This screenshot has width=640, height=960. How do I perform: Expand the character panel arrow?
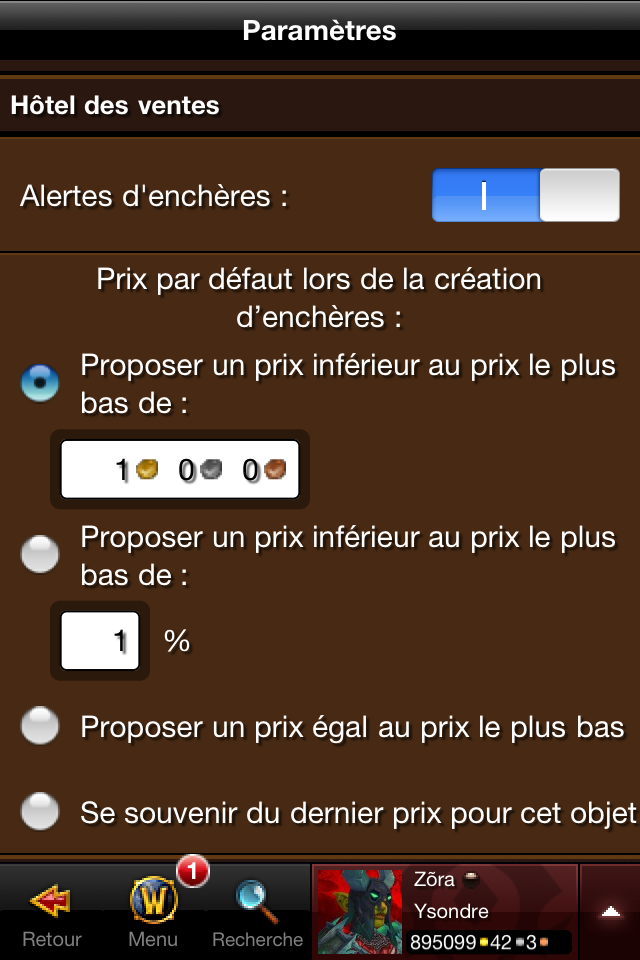click(x=610, y=911)
